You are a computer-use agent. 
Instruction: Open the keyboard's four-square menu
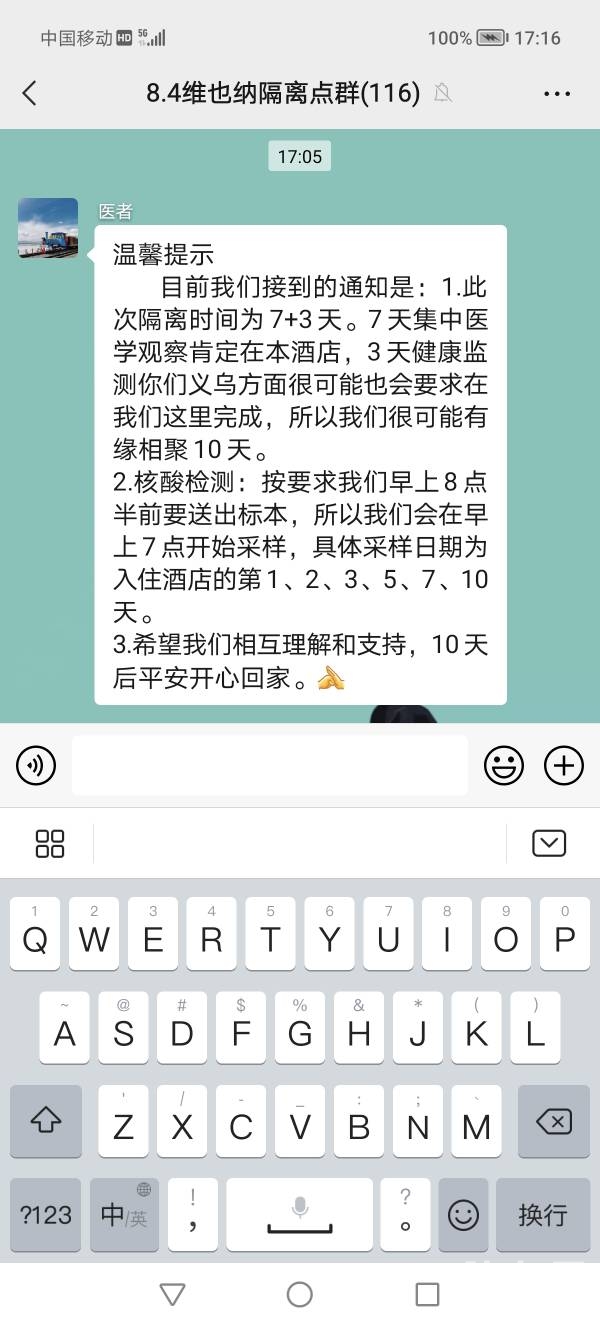50,843
